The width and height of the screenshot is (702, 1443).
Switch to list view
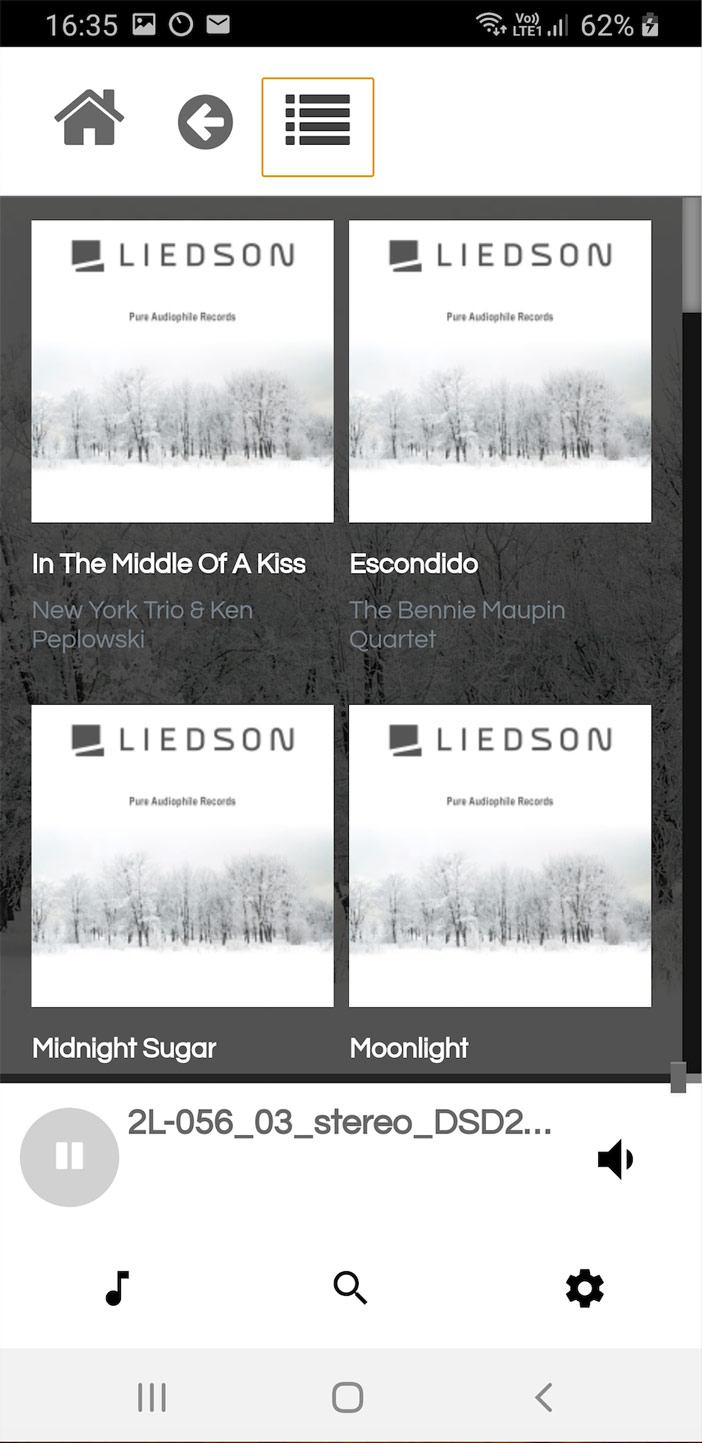tap(317, 126)
